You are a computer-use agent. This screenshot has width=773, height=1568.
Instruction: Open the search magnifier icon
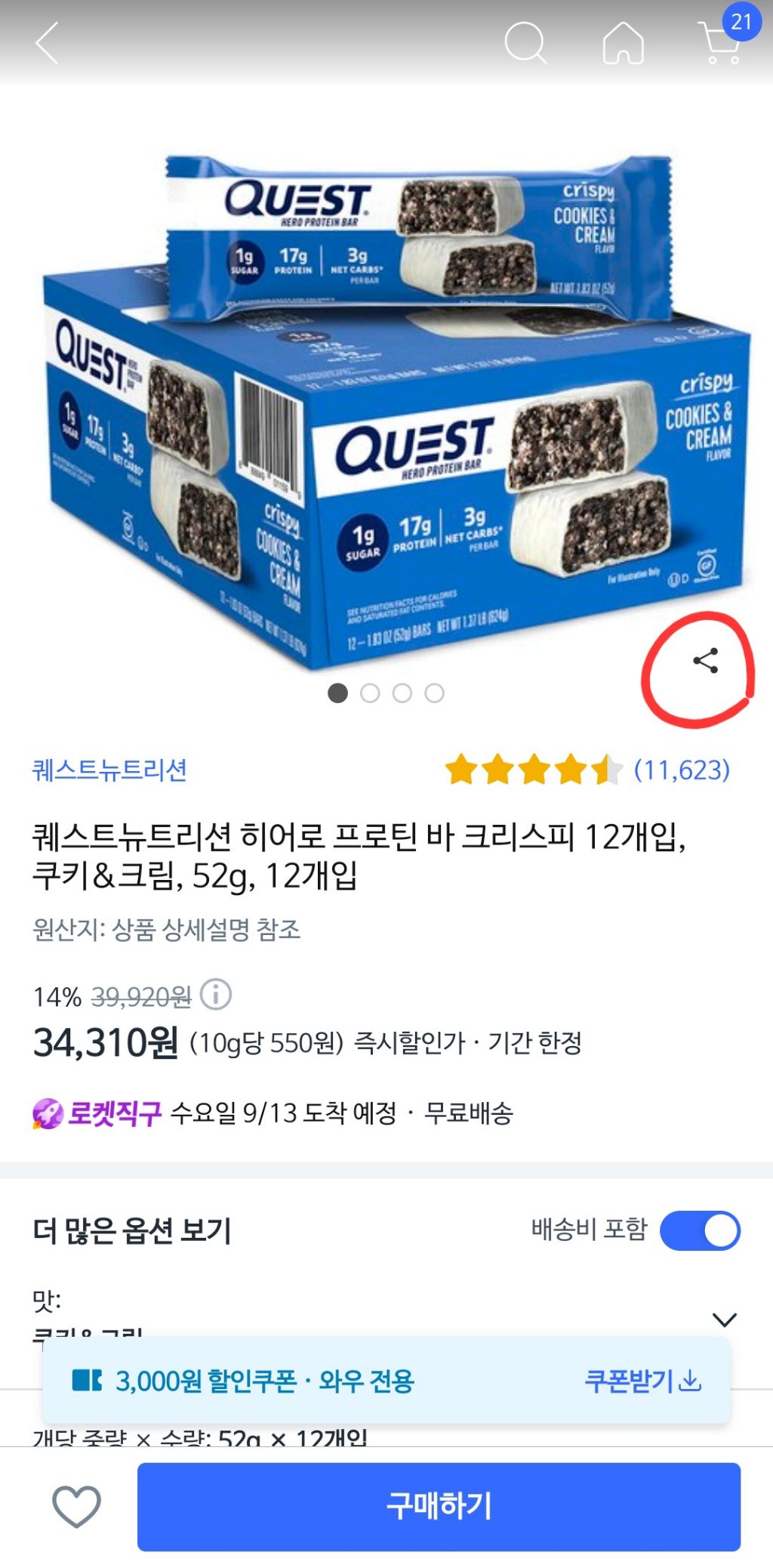point(525,43)
